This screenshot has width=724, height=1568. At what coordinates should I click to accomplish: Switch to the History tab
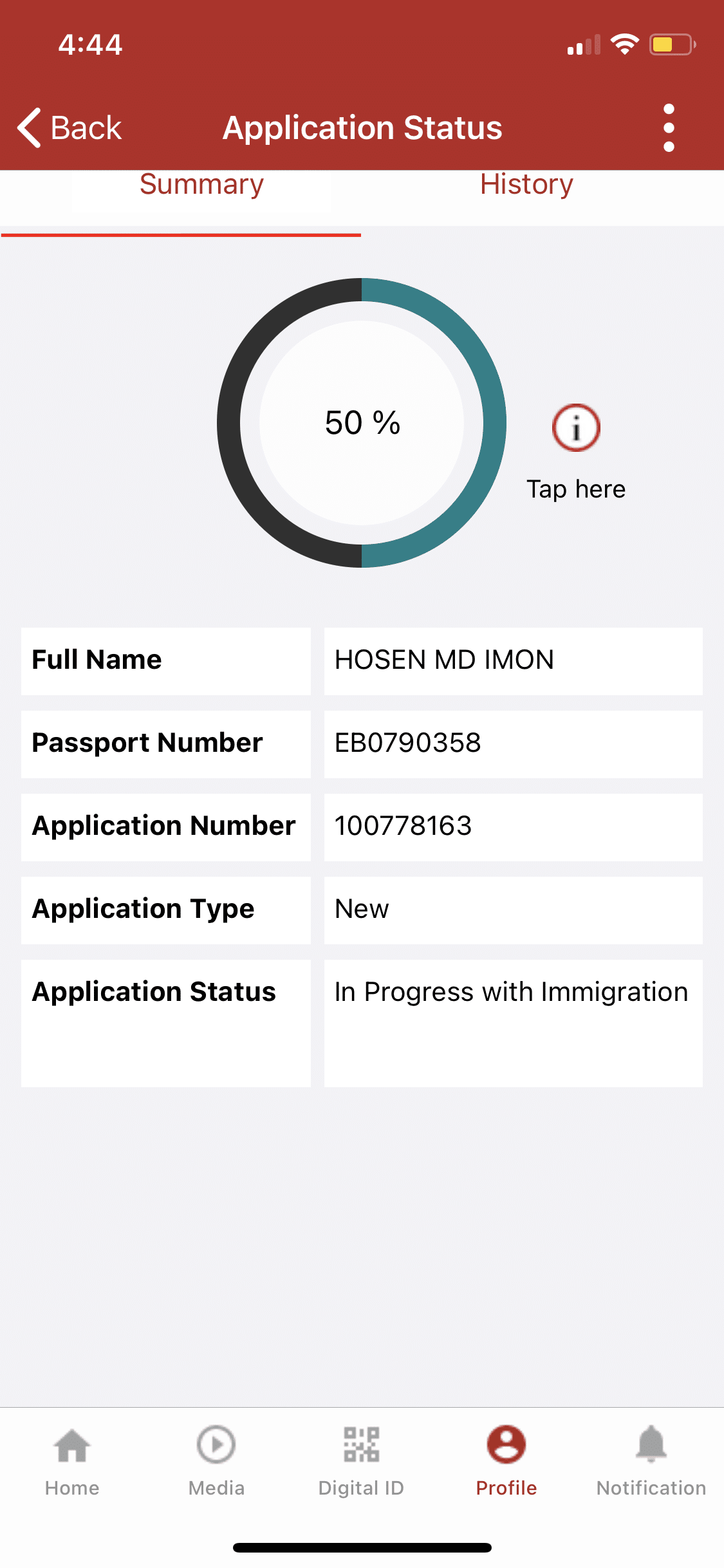click(x=526, y=185)
